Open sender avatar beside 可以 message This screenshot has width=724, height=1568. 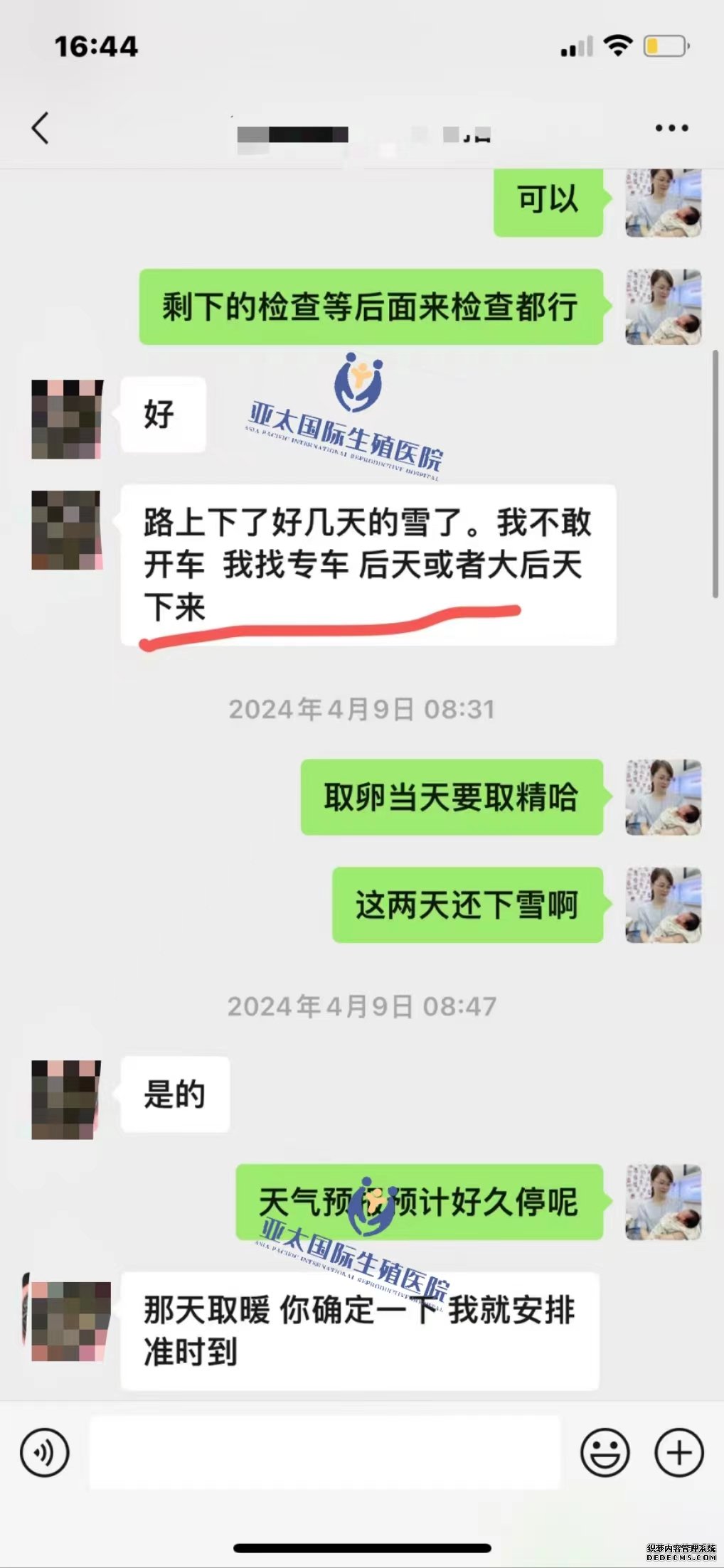pos(663,203)
